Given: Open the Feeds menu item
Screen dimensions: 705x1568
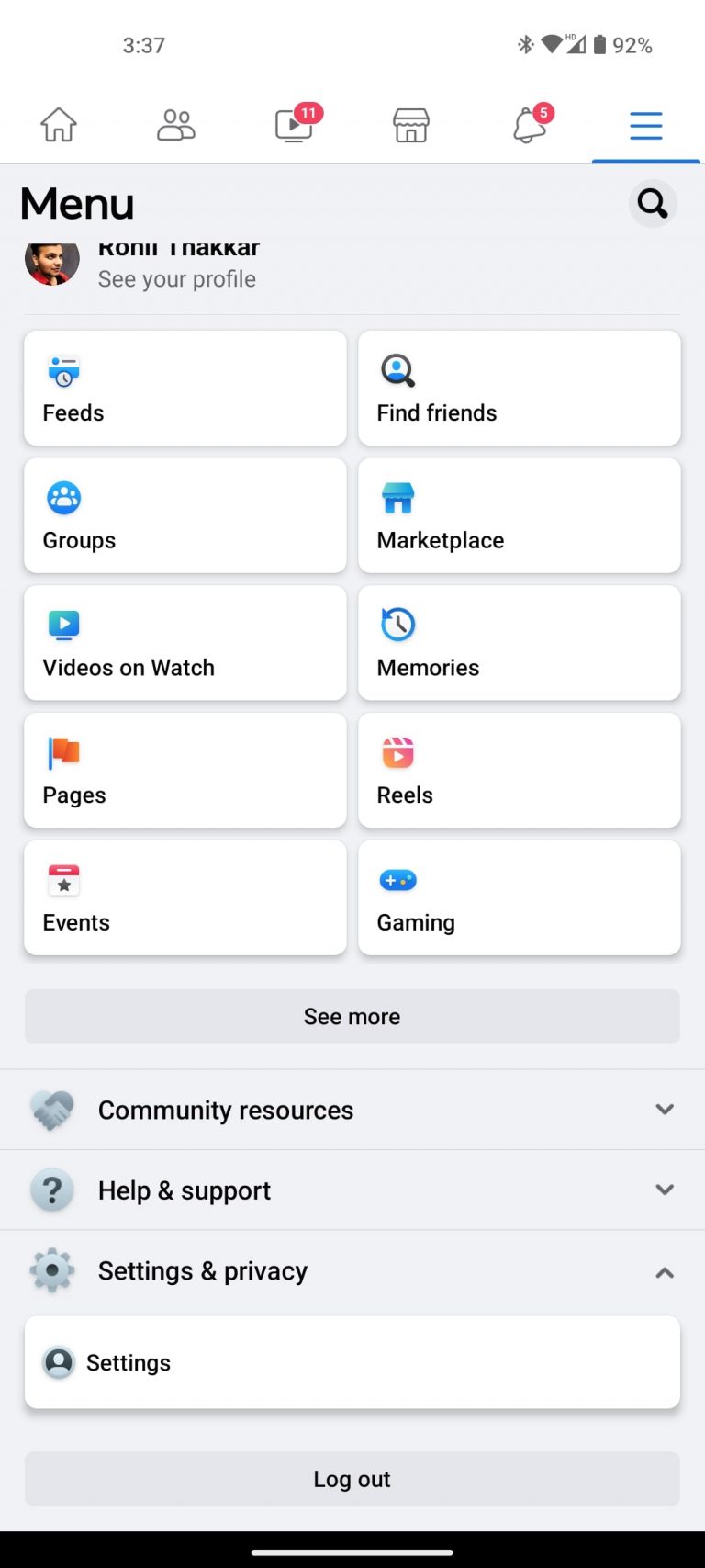Looking at the screenshot, I should tap(185, 388).
